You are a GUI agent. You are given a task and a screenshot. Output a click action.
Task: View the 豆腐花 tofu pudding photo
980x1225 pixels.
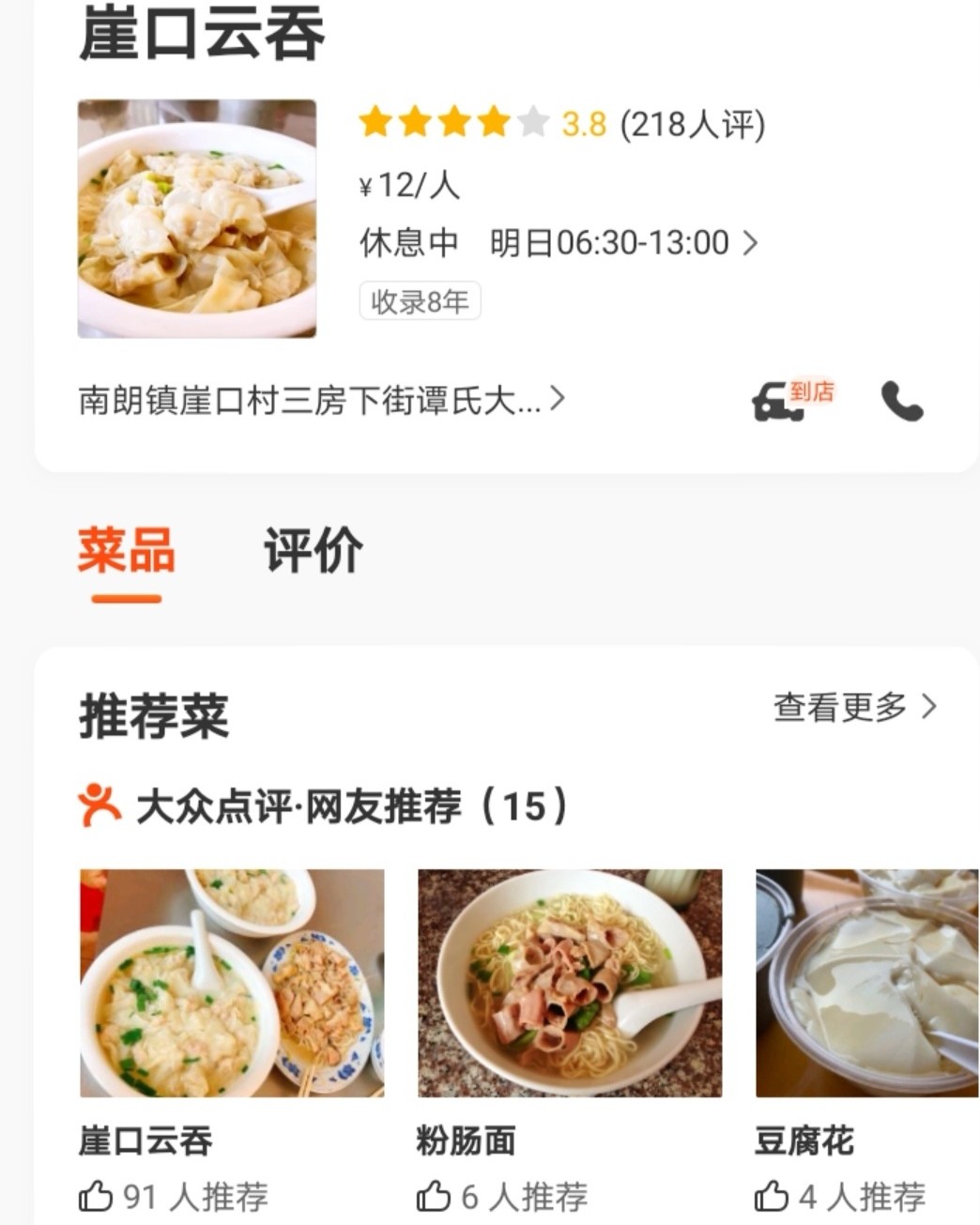[865, 983]
